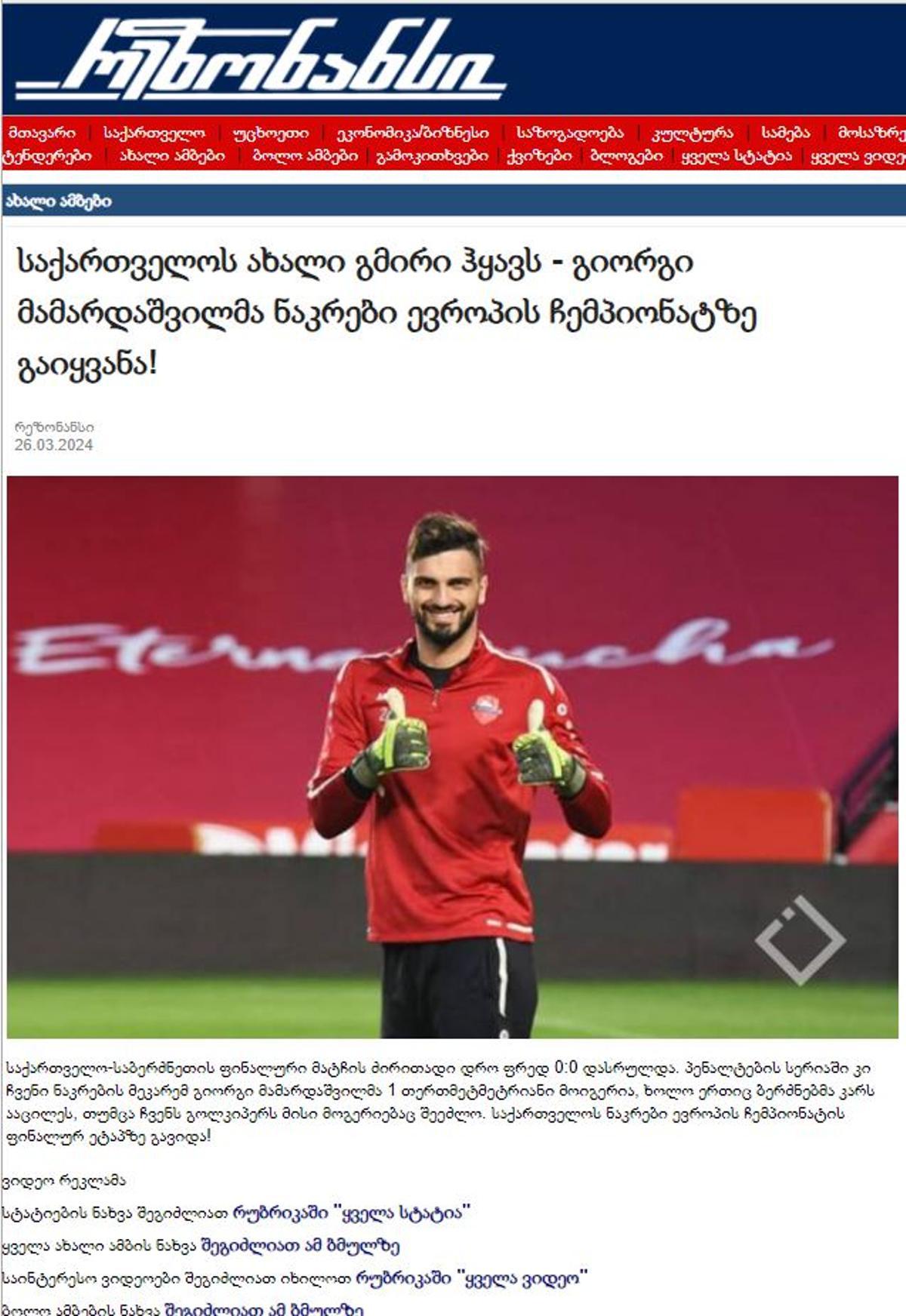
Task: Open the უცხოეთი news section
Action: click(x=270, y=133)
